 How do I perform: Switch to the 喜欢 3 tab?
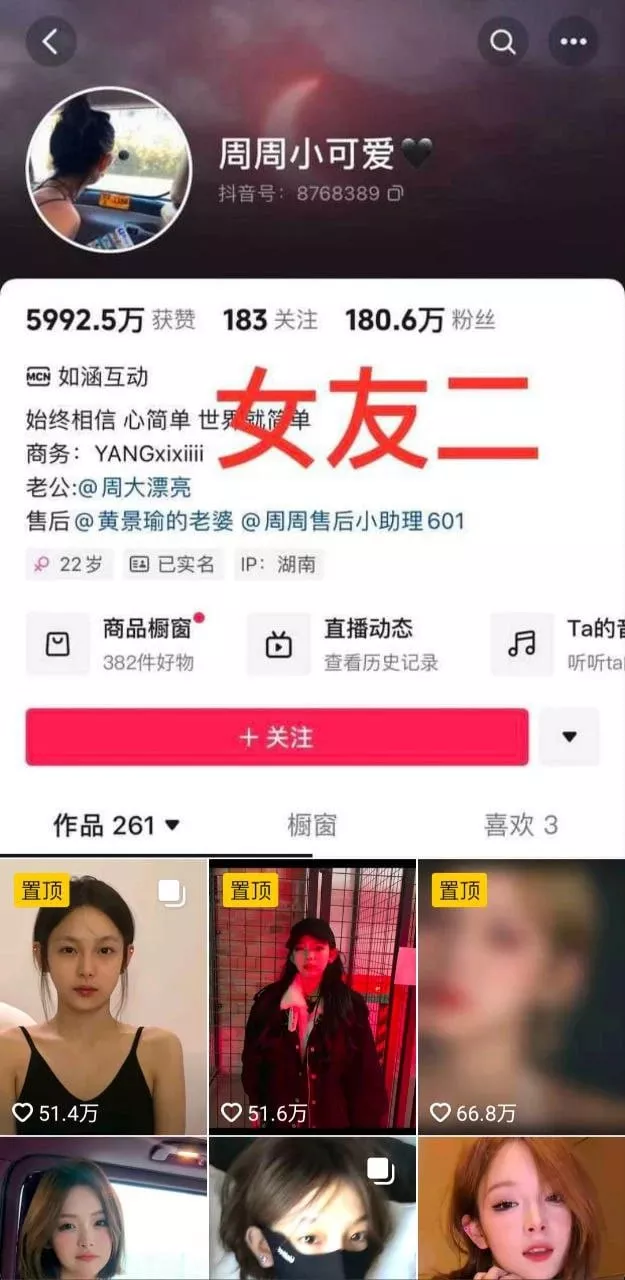[521, 825]
